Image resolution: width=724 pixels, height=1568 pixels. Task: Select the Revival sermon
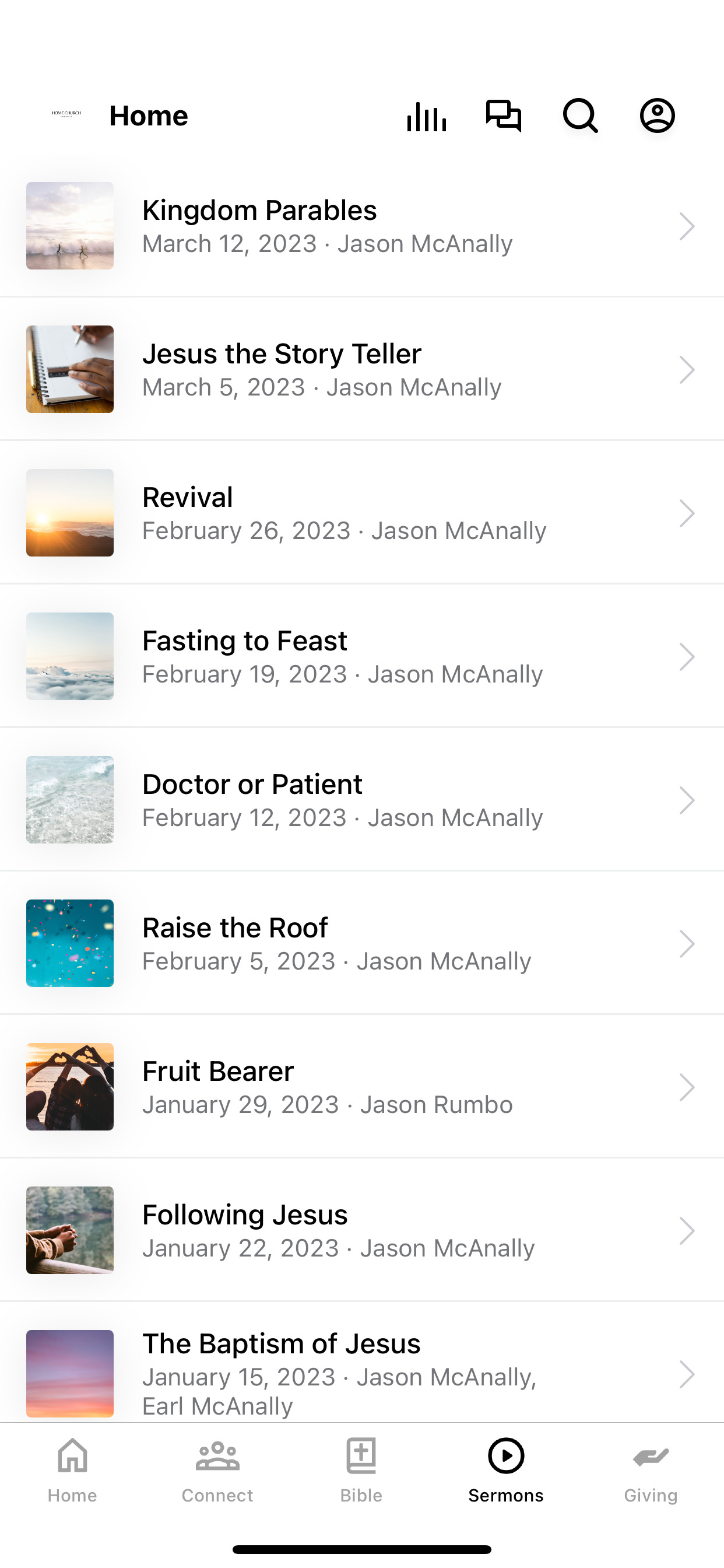362,513
